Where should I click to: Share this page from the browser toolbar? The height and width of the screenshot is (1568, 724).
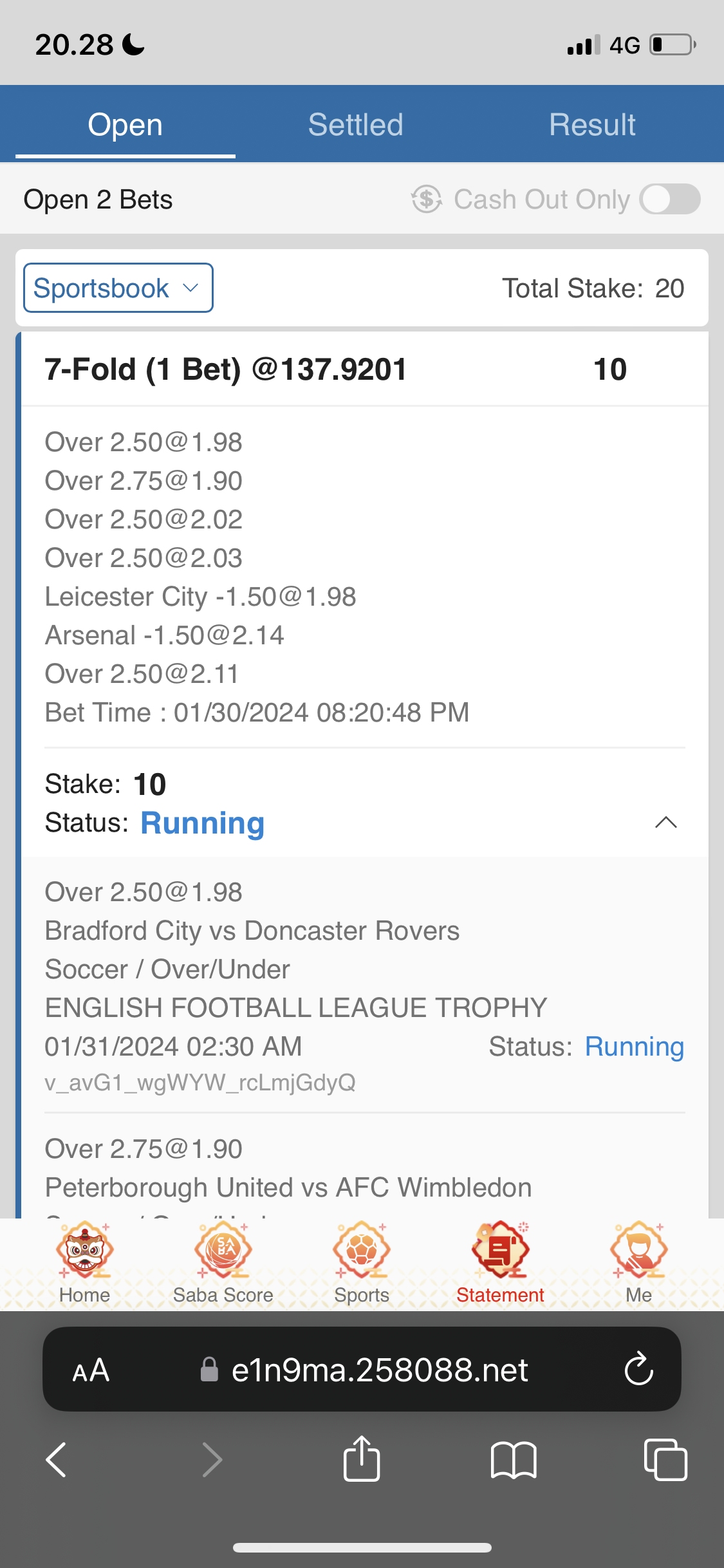pyautogui.click(x=362, y=1459)
